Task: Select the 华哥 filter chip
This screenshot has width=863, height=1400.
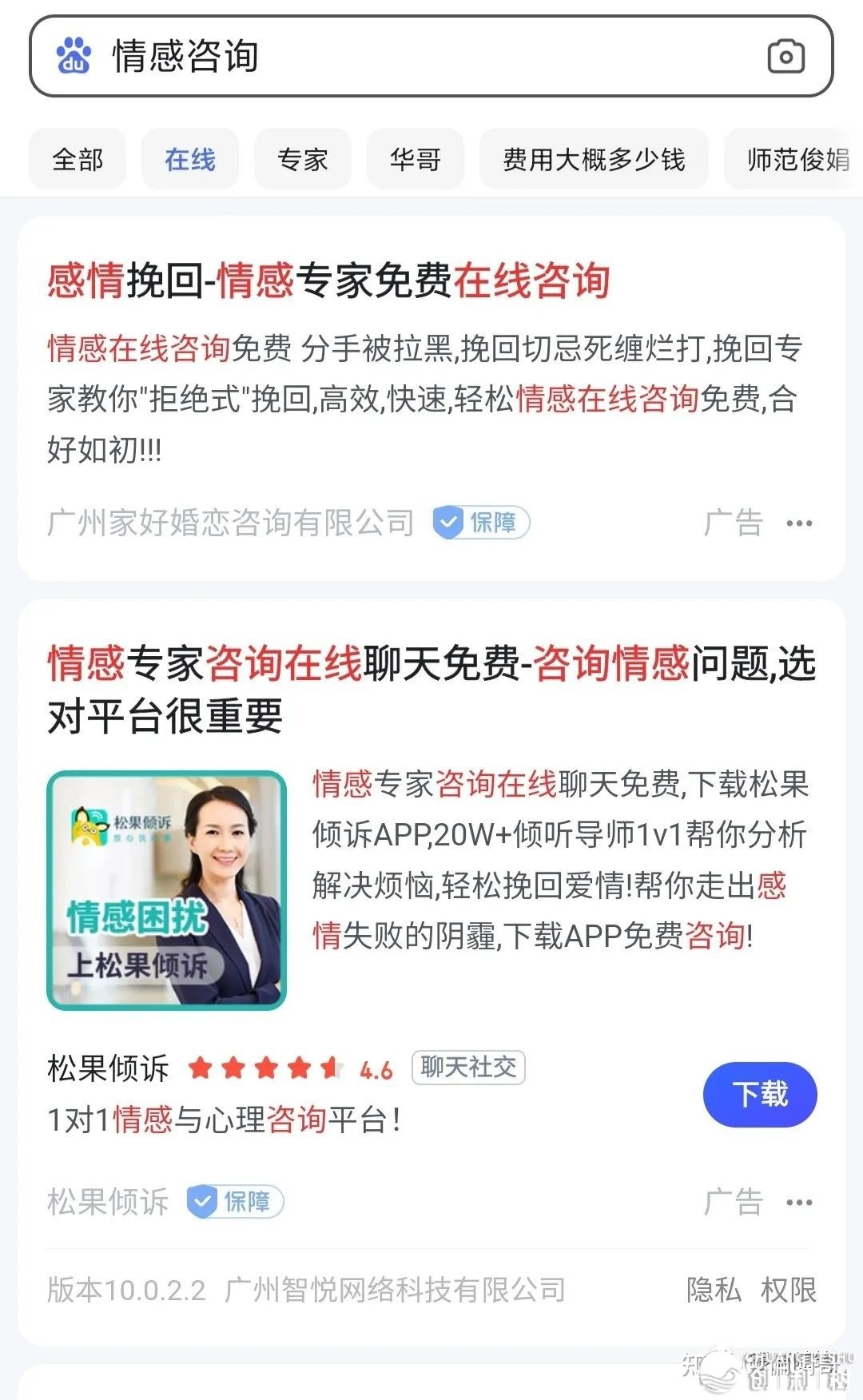Action: (416, 159)
